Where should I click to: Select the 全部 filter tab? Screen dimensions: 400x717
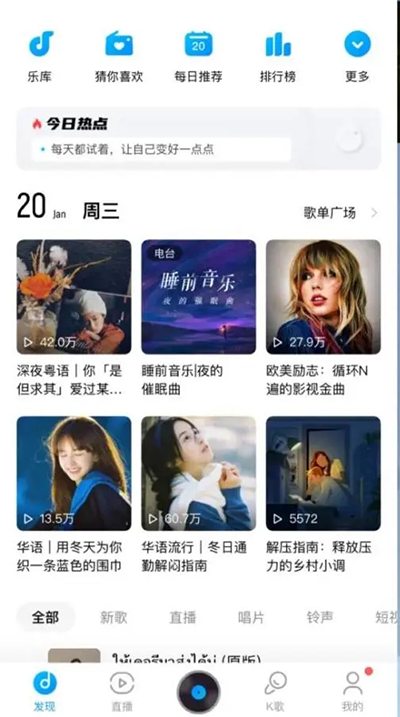(45, 617)
